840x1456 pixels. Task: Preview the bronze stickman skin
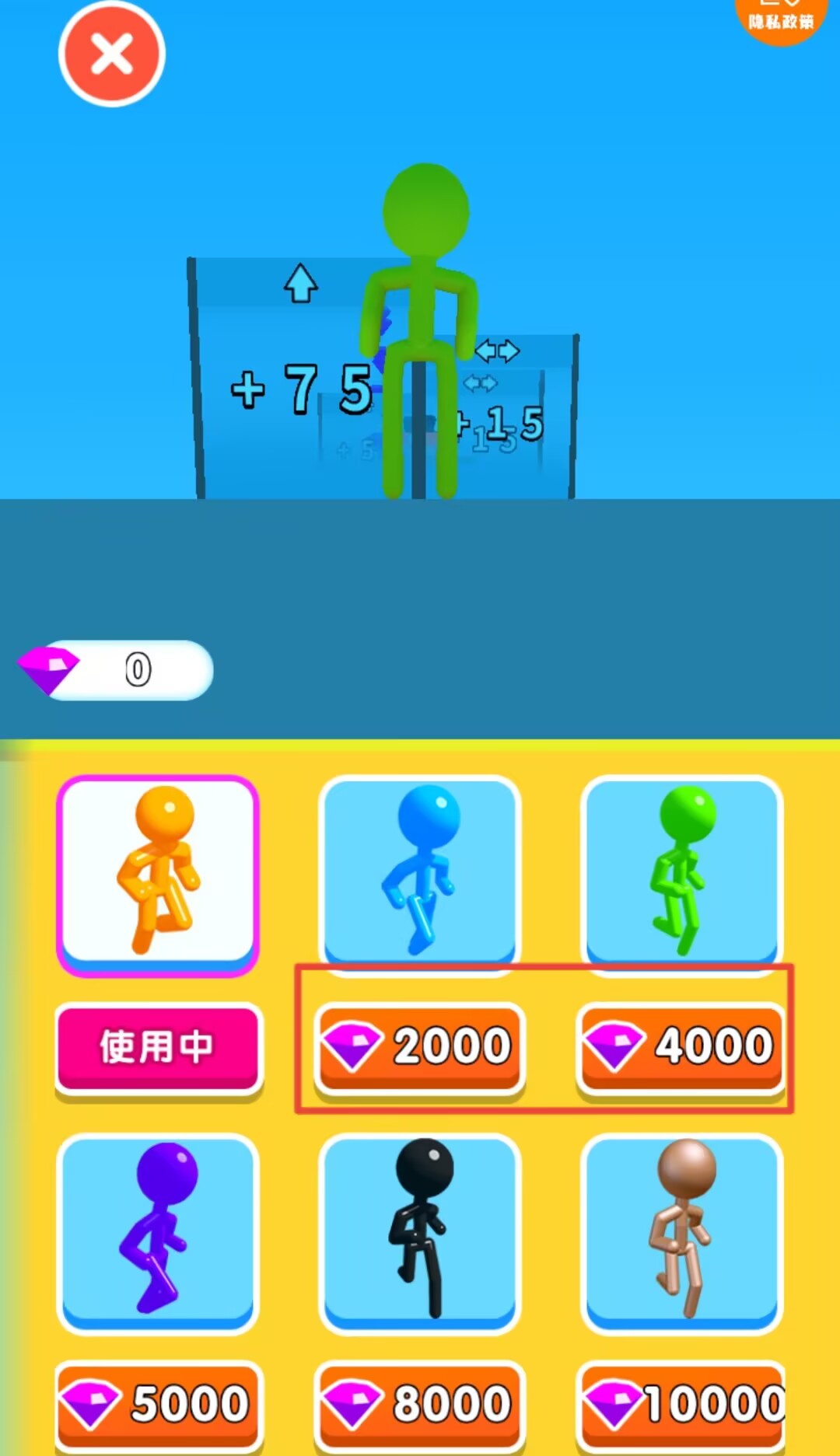(x=681, y=1232)
